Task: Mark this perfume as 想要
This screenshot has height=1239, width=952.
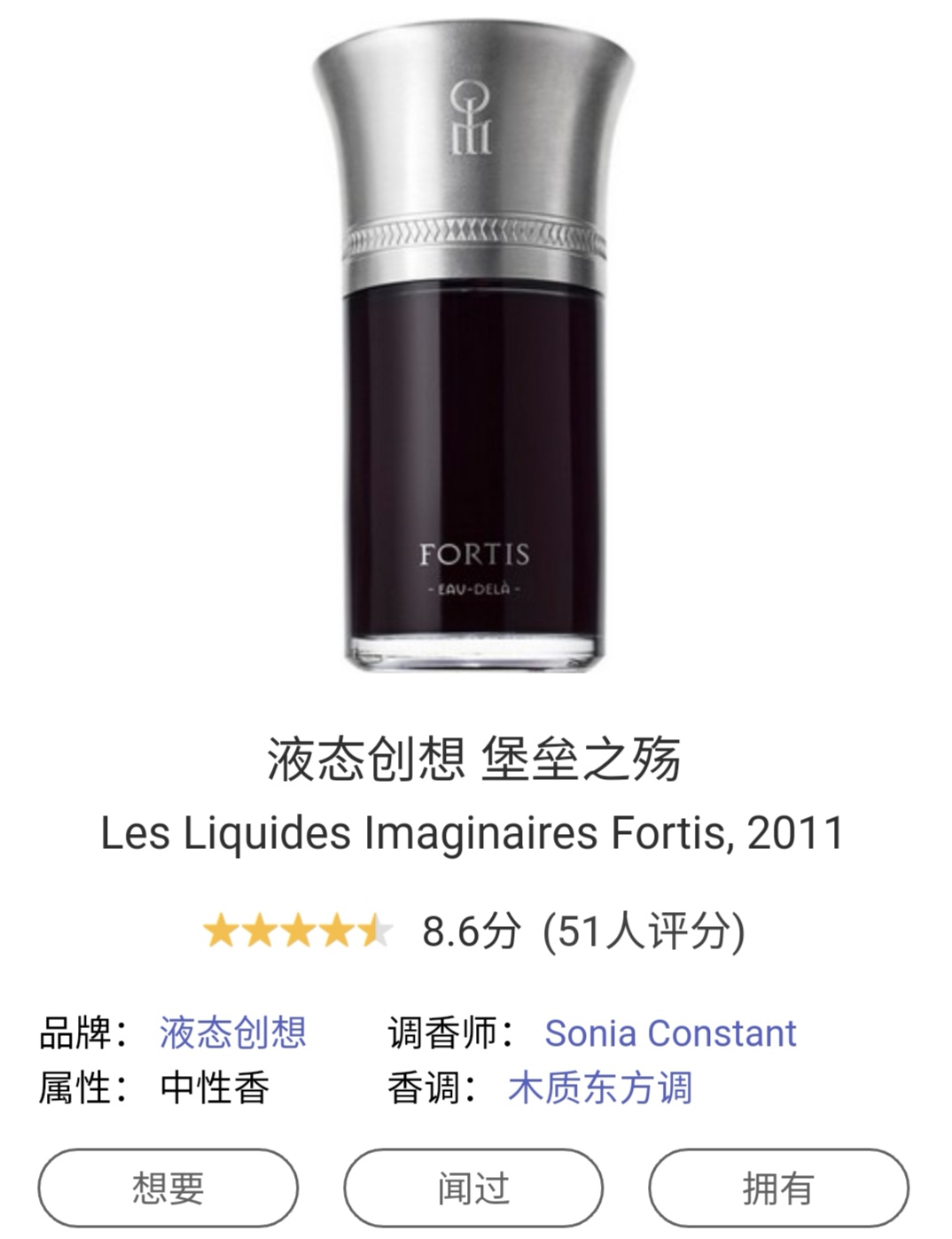Action: (x=168, y=1188)
